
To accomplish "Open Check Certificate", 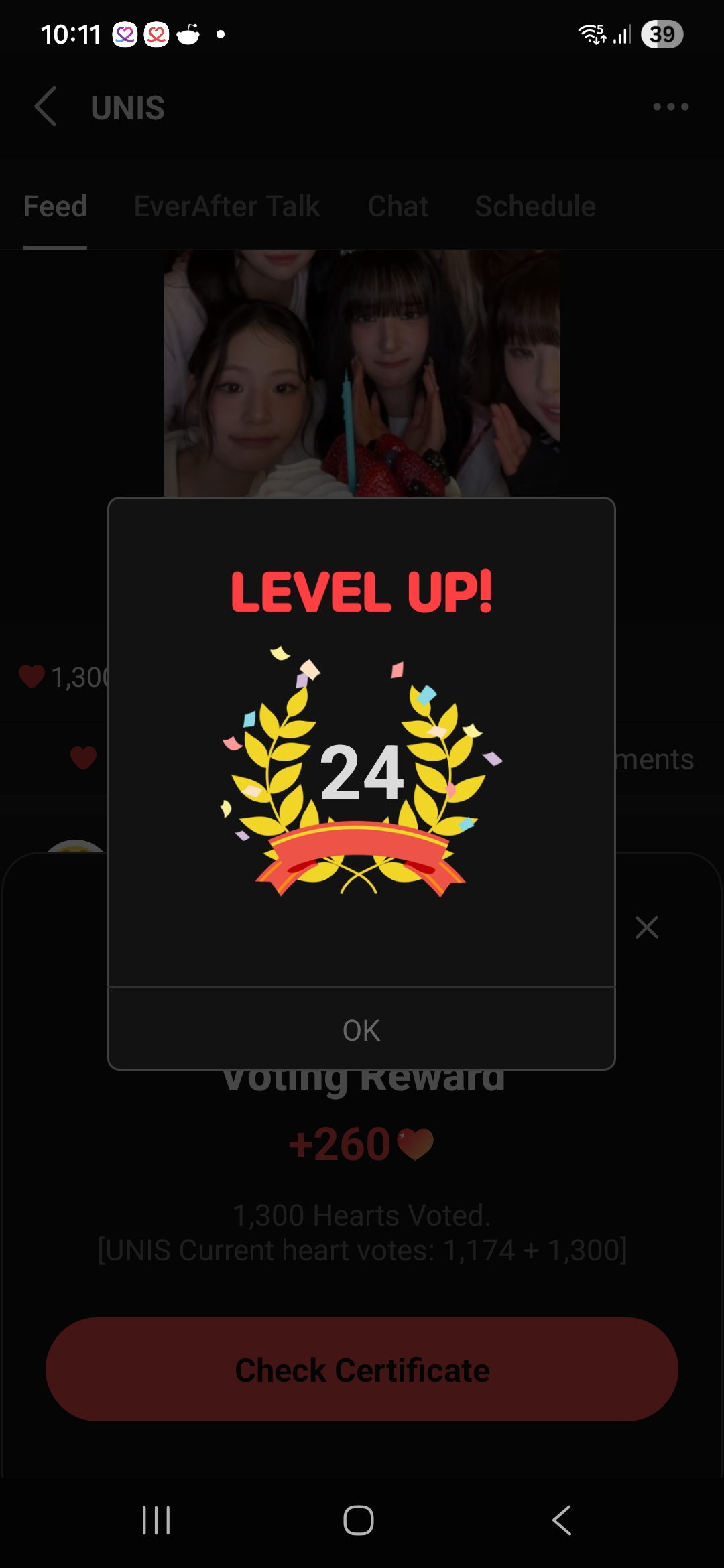I will (x=362, y=1370).
